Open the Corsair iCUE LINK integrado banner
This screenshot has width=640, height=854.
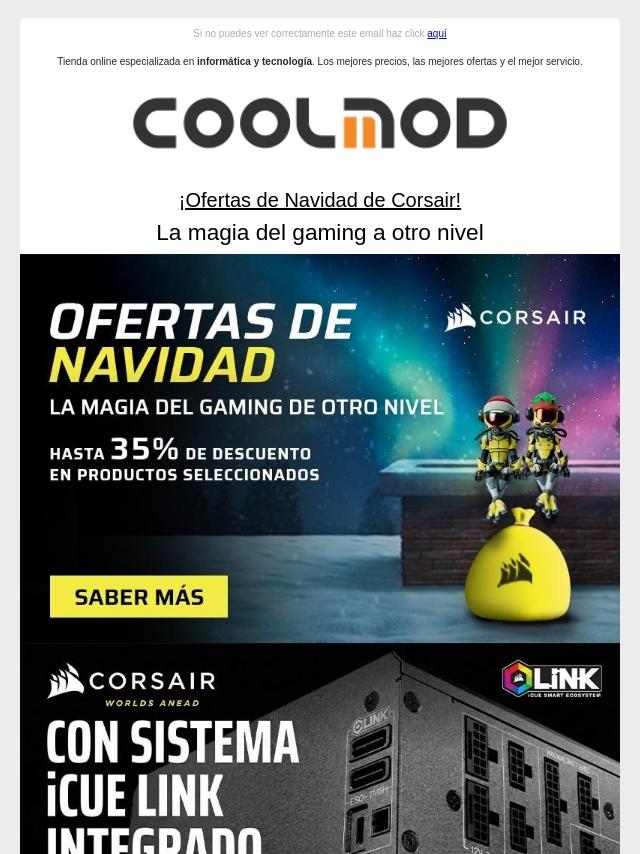click(320, 750)
